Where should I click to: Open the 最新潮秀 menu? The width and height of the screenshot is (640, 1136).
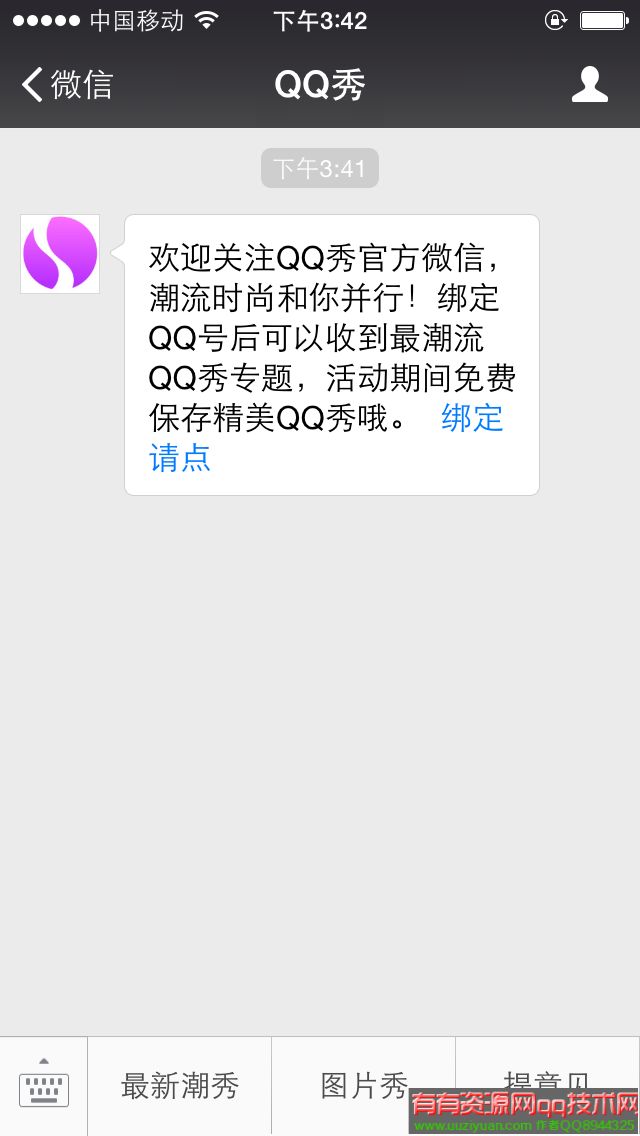pos(180,1085)
